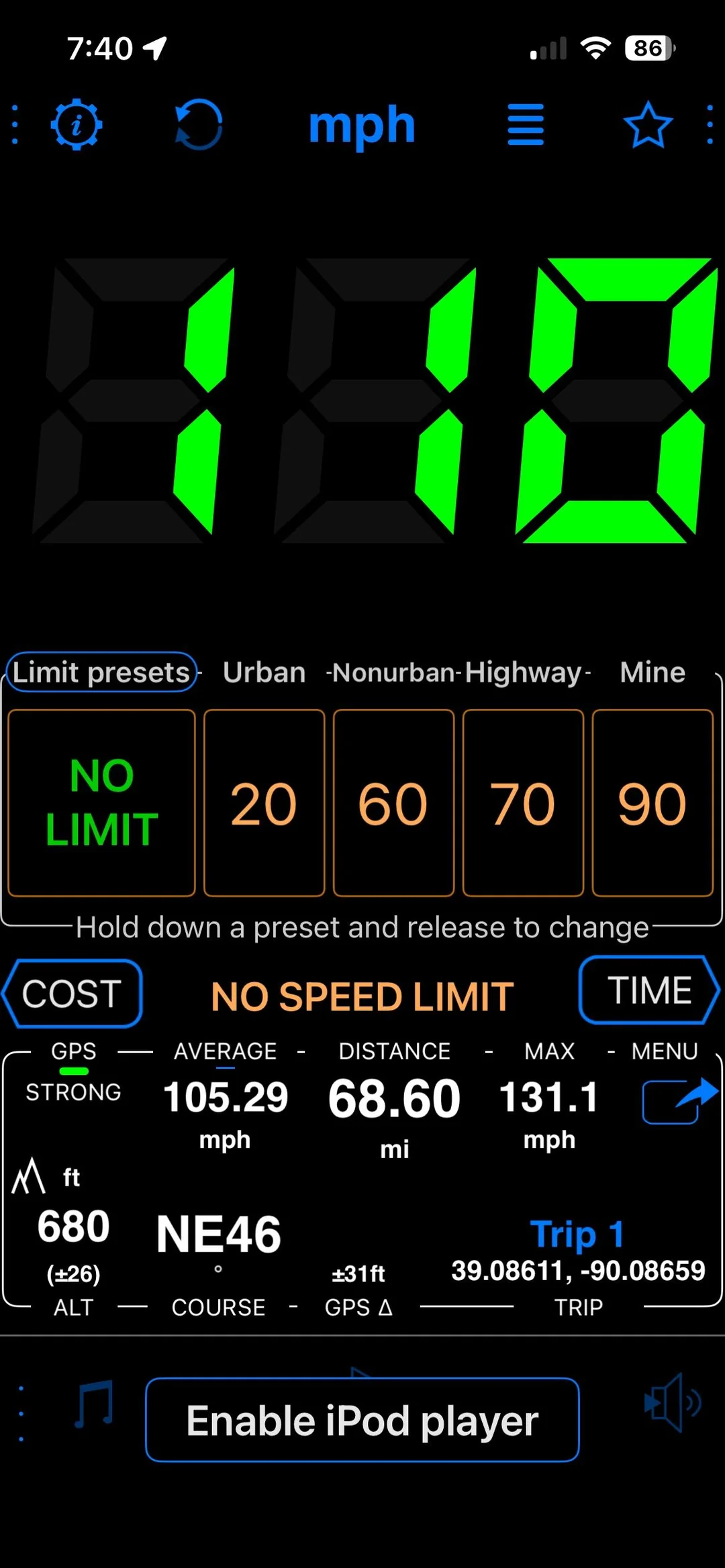Open the TIME panel
This screenshot has height=1568, width=725.
648,990
